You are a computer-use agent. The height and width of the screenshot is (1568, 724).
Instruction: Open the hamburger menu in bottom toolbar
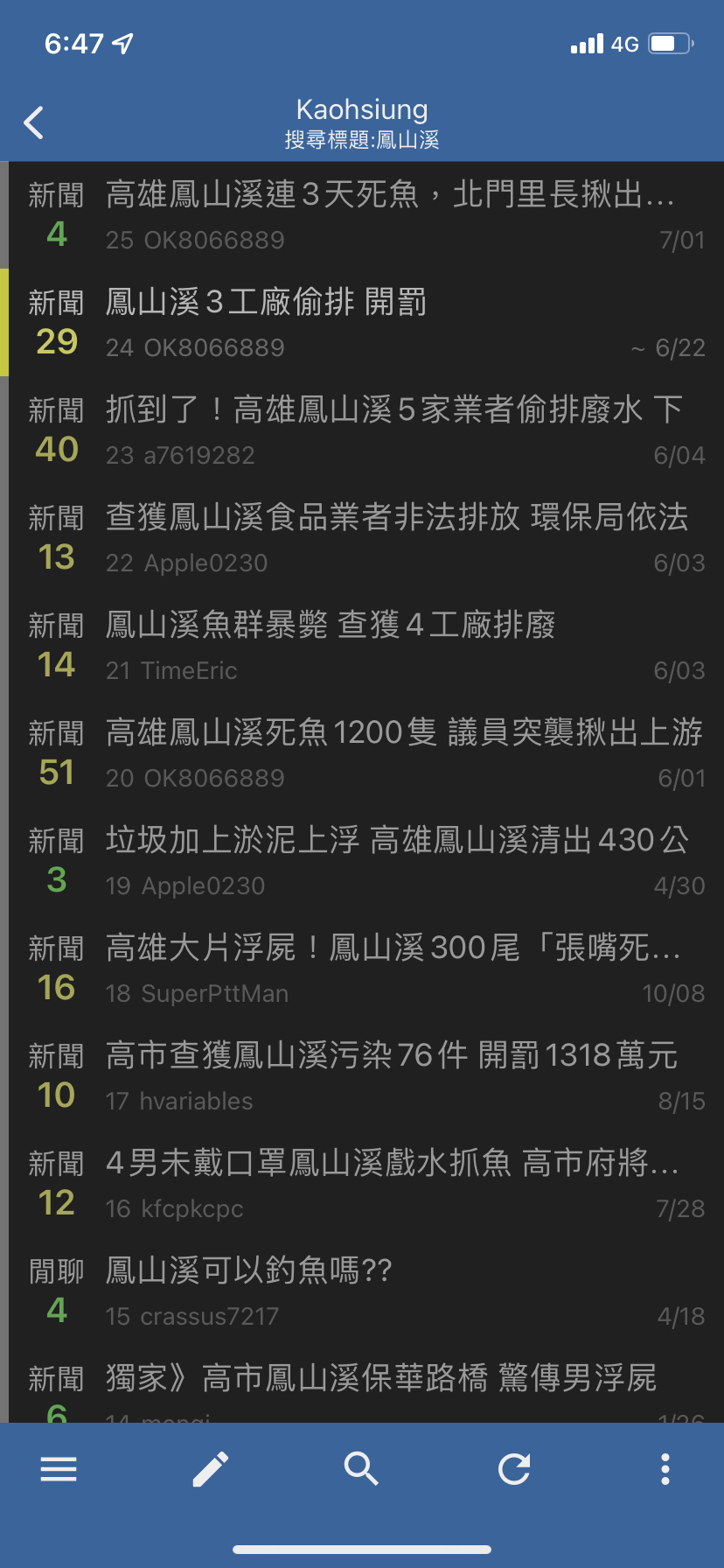[x=59, y=1469]
